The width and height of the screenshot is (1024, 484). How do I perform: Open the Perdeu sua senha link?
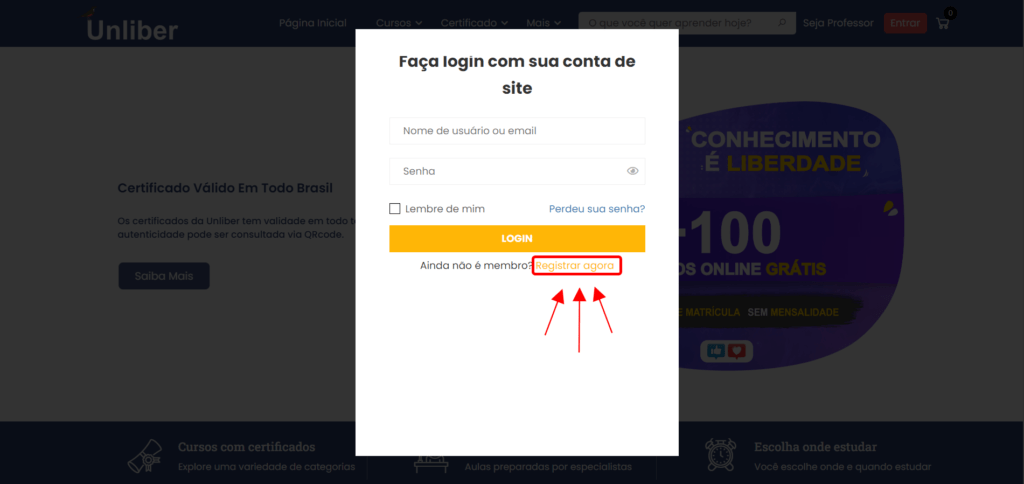tap(596, 209)
